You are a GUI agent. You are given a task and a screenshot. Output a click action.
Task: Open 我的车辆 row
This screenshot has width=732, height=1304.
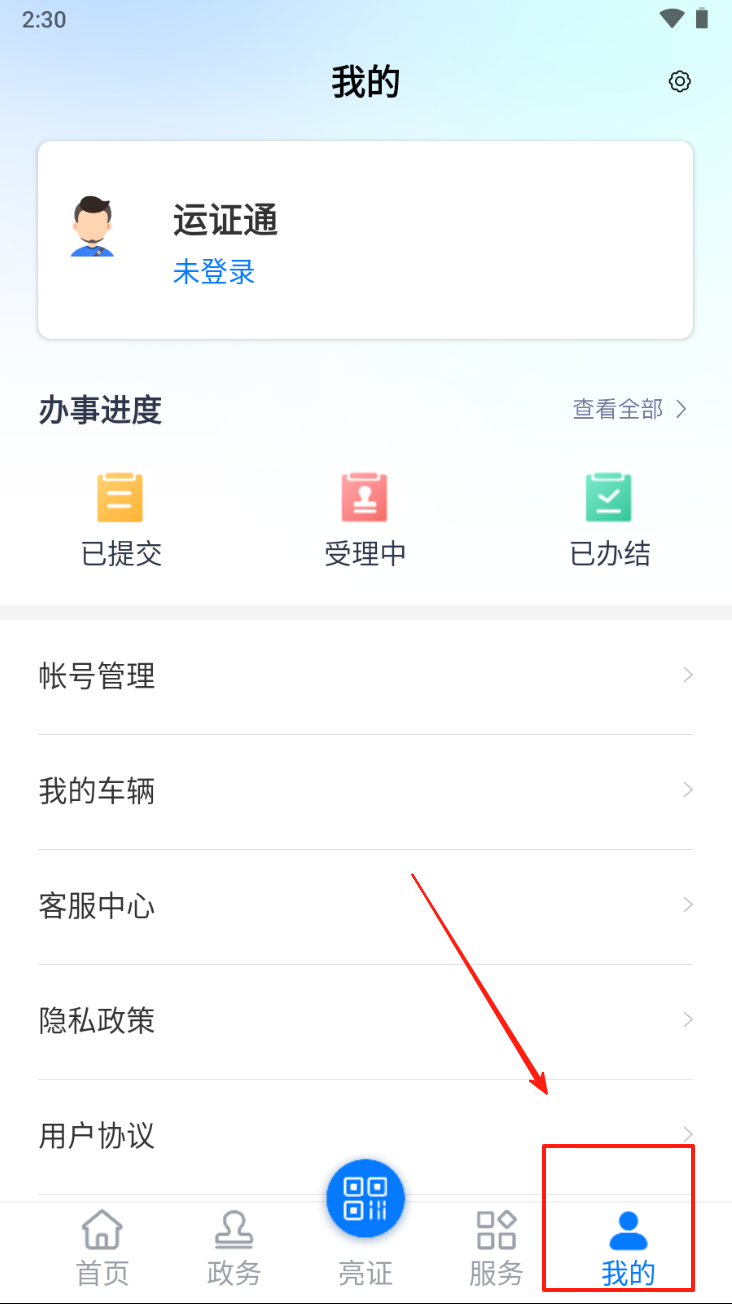click(x=365, y=792)
